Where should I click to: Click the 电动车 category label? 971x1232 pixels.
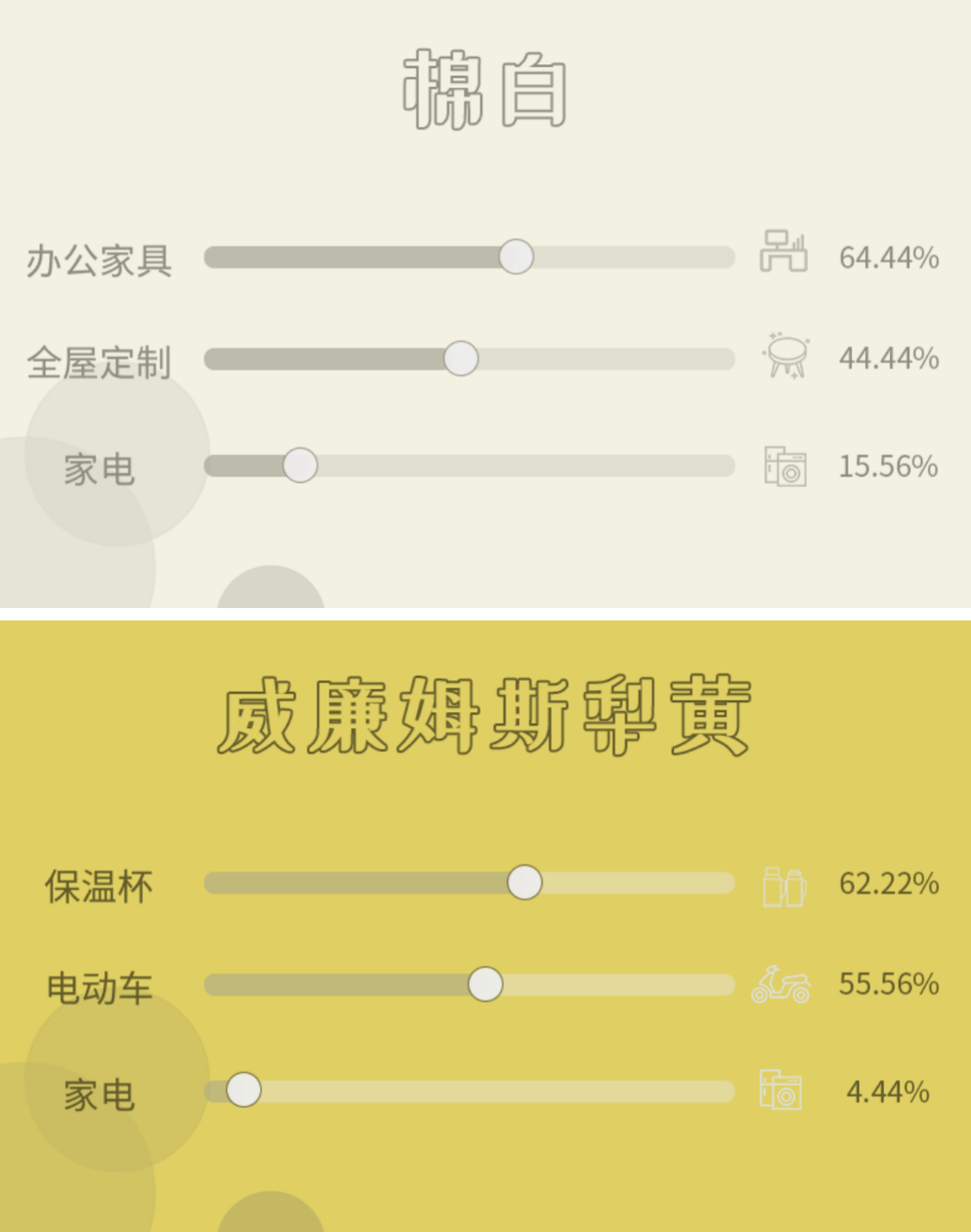click(x=100, y=988)
